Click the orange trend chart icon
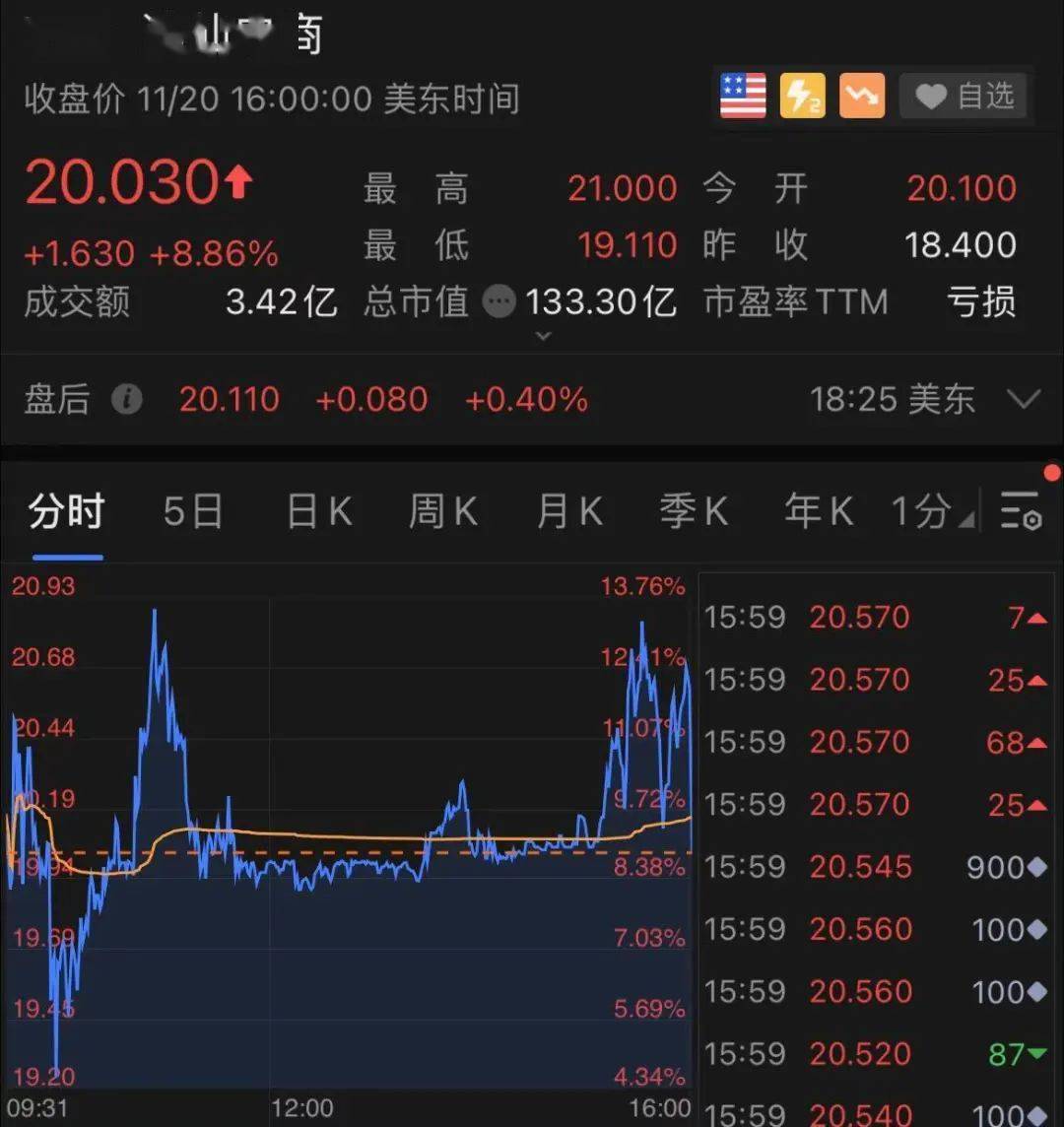 [x=861, y=96]
